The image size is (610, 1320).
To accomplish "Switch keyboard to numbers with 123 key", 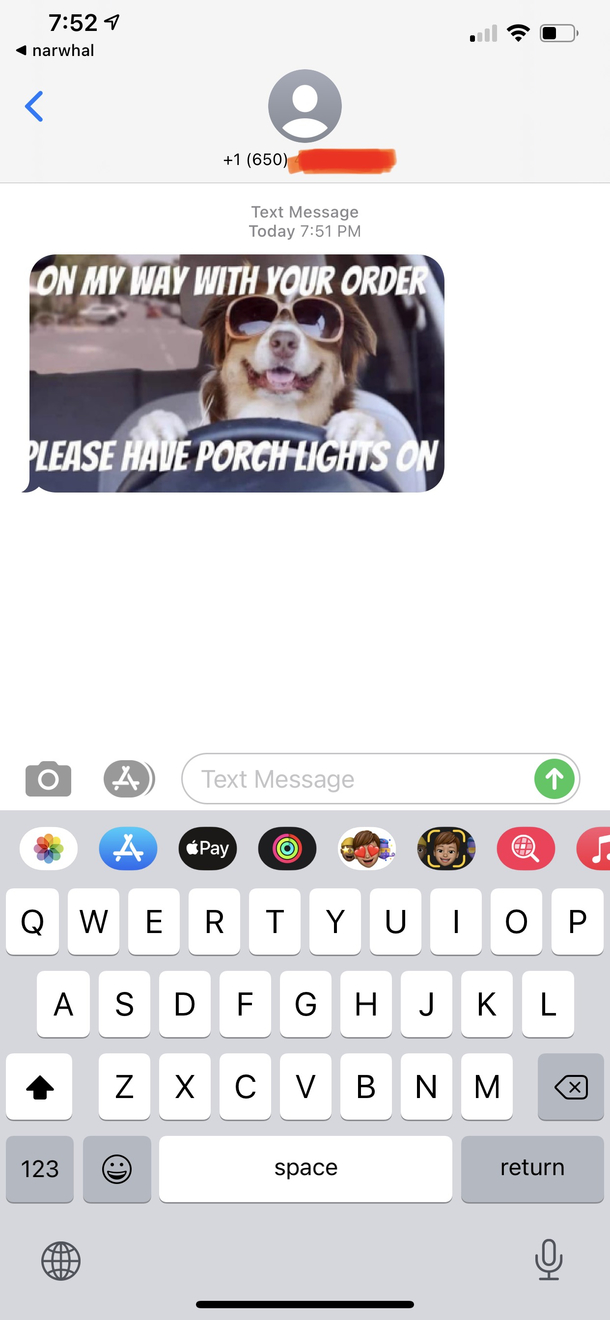I will (x=40, y=1168).
